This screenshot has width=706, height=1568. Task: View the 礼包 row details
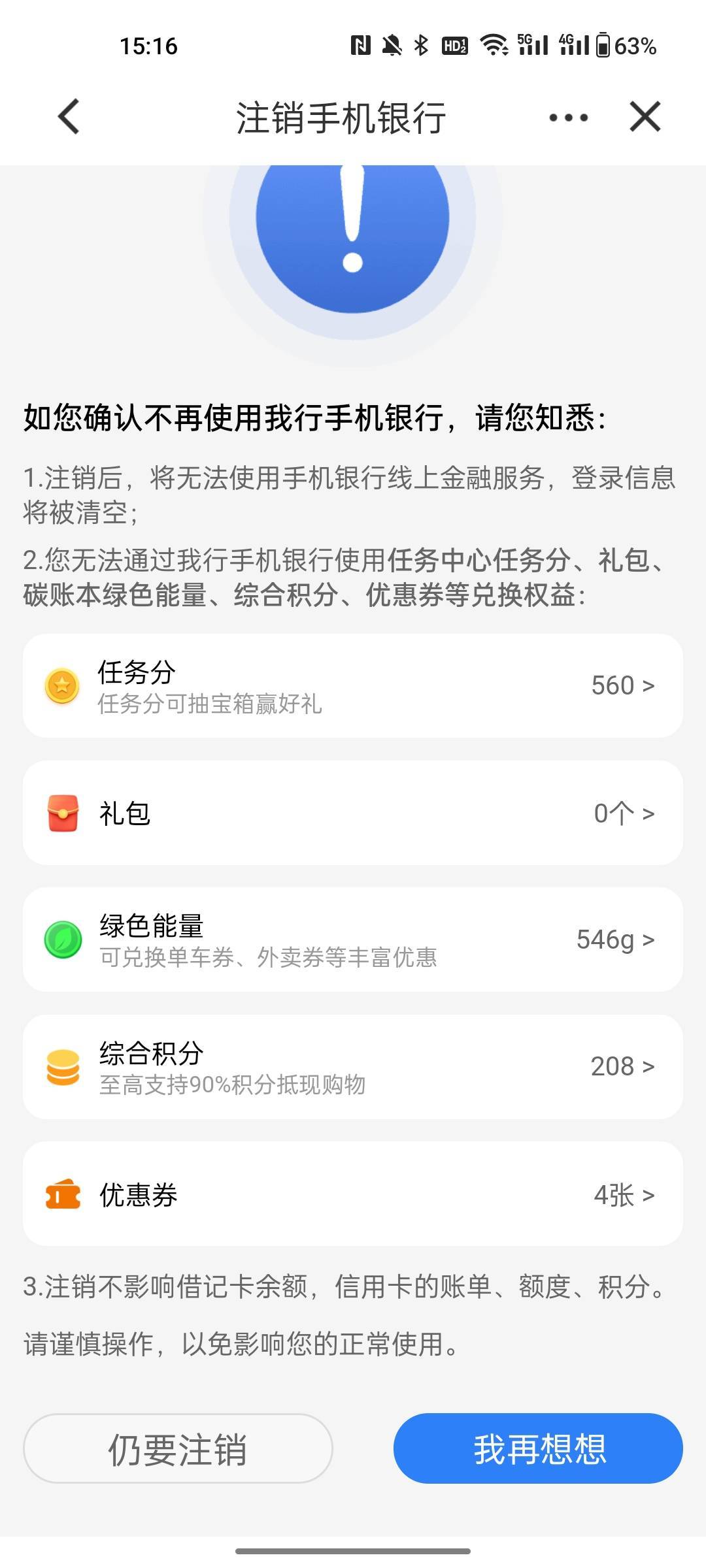click(x=353, y=813)
